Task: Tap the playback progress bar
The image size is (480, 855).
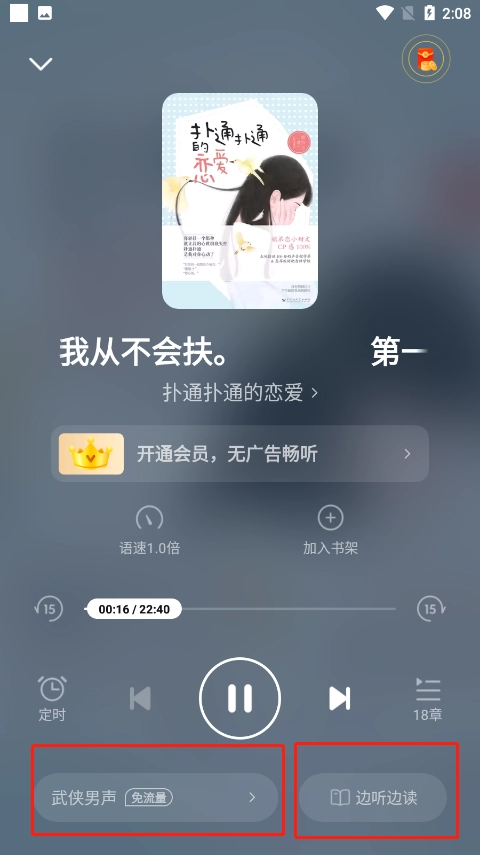Action: [241, 609]
